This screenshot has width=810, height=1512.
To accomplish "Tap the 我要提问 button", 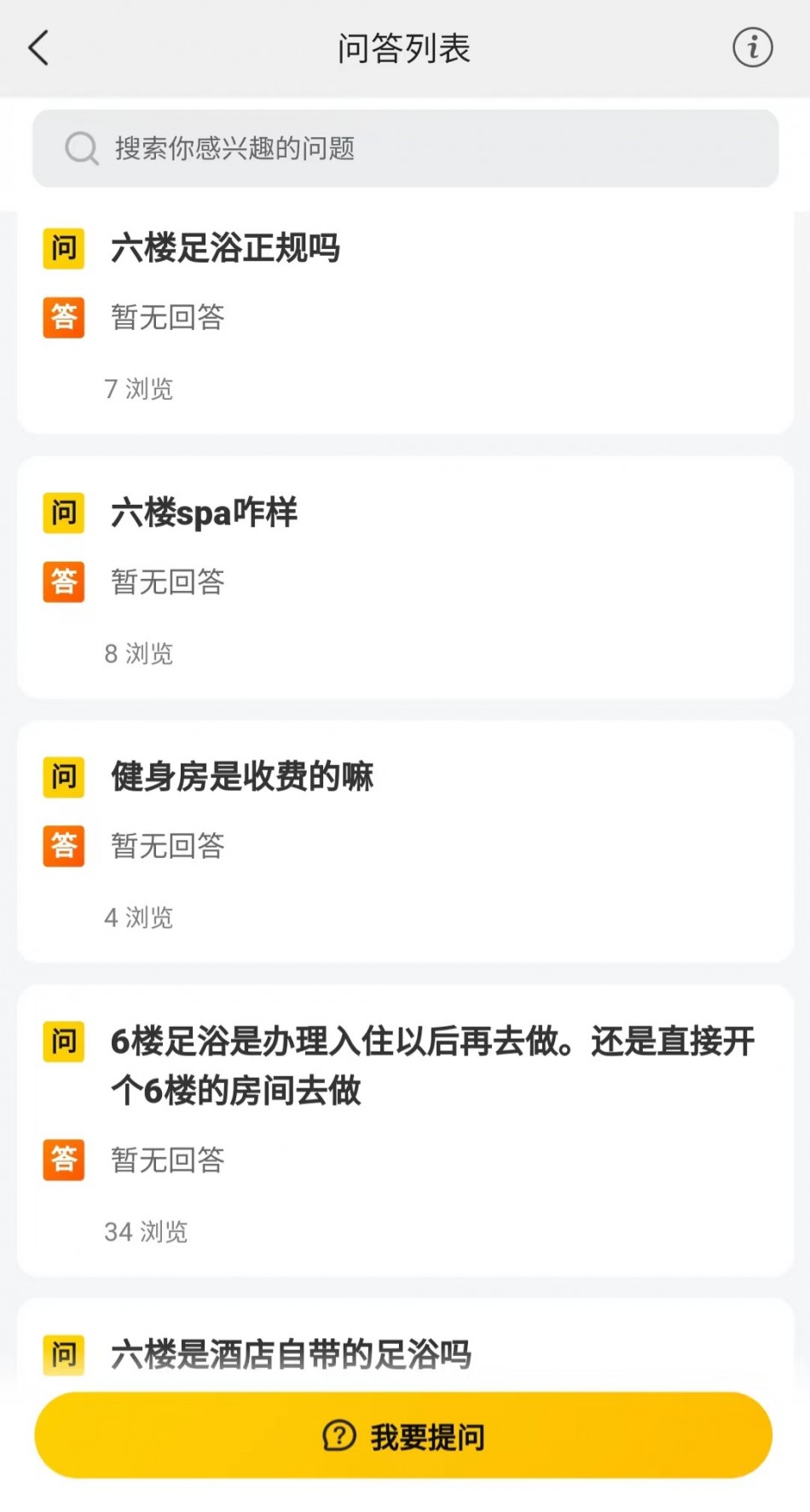I will [x=403, y=1436].
